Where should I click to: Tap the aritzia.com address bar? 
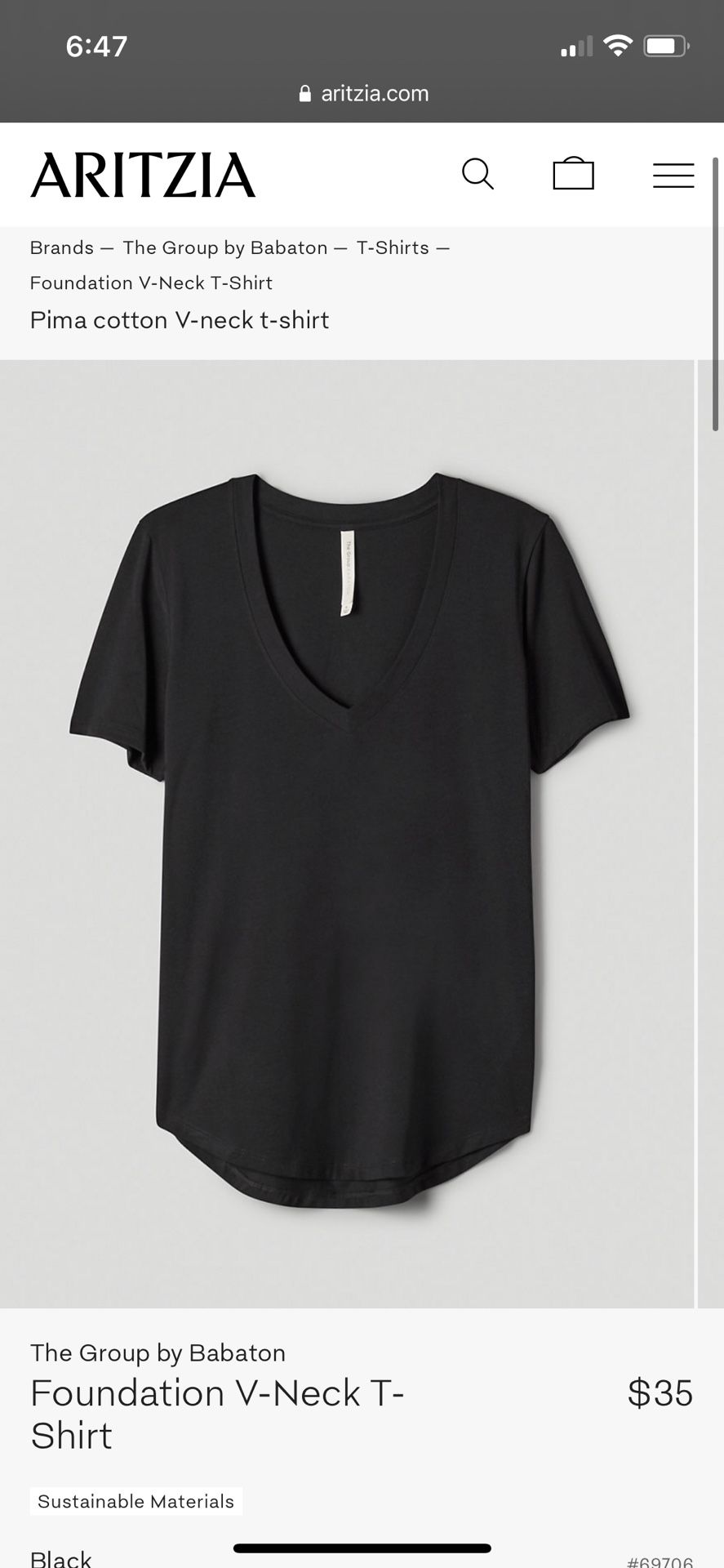click(363, 94)
